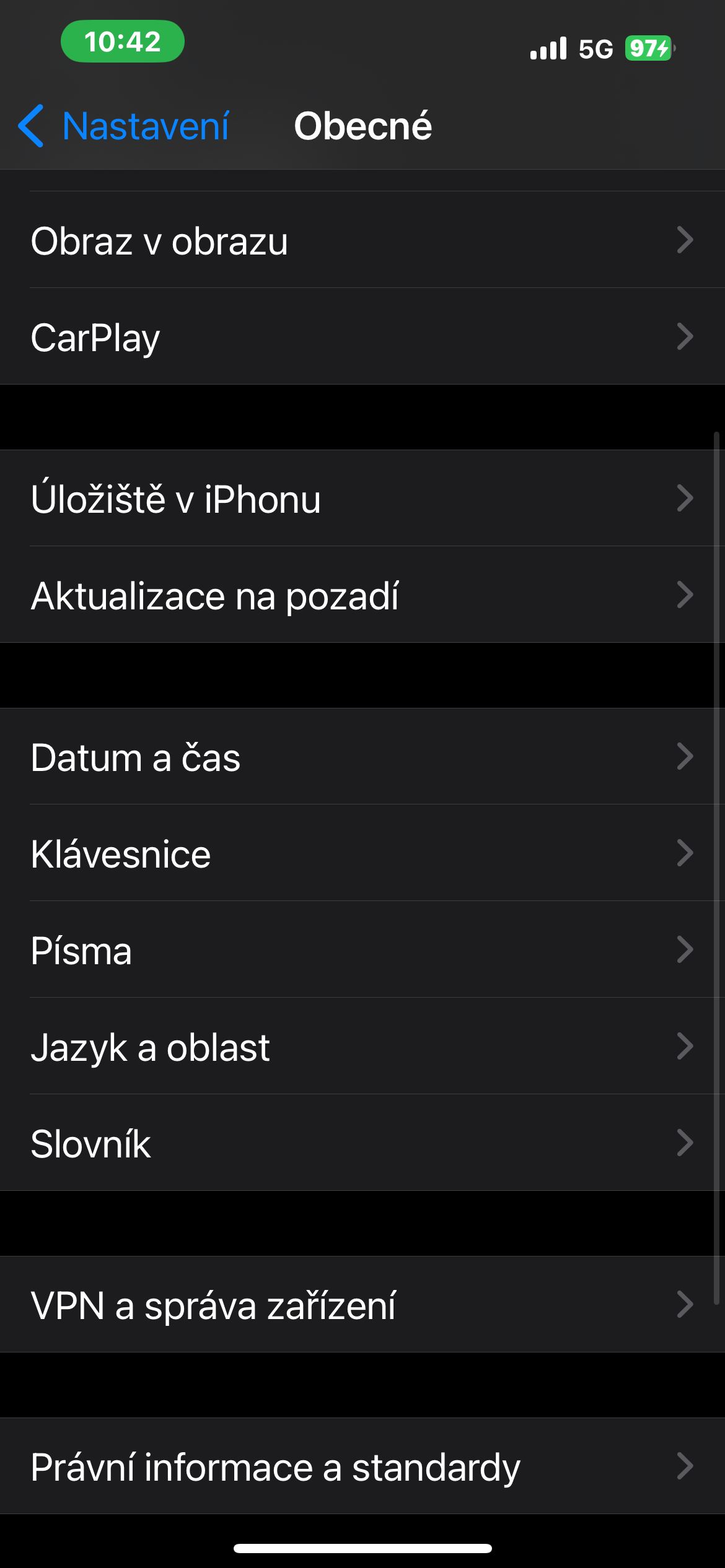The image size is (725, 1568).
Task: Open Datum a čas settings
Action: [x=362, y=757]
